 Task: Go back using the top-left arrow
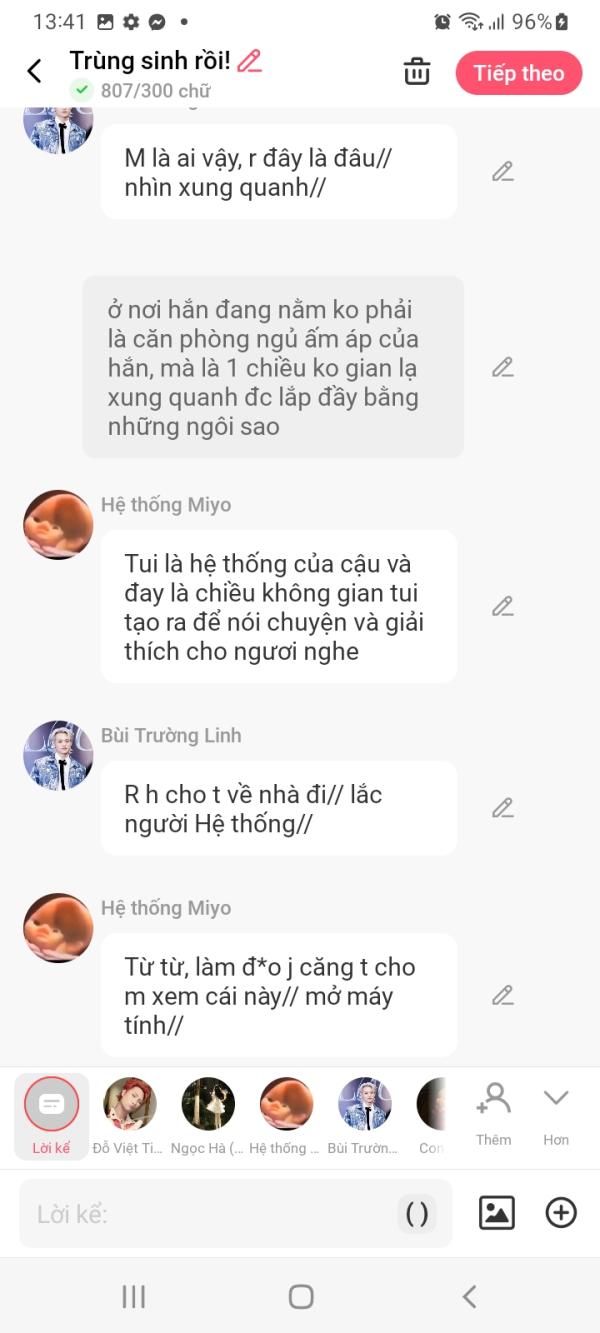(34, 72)
